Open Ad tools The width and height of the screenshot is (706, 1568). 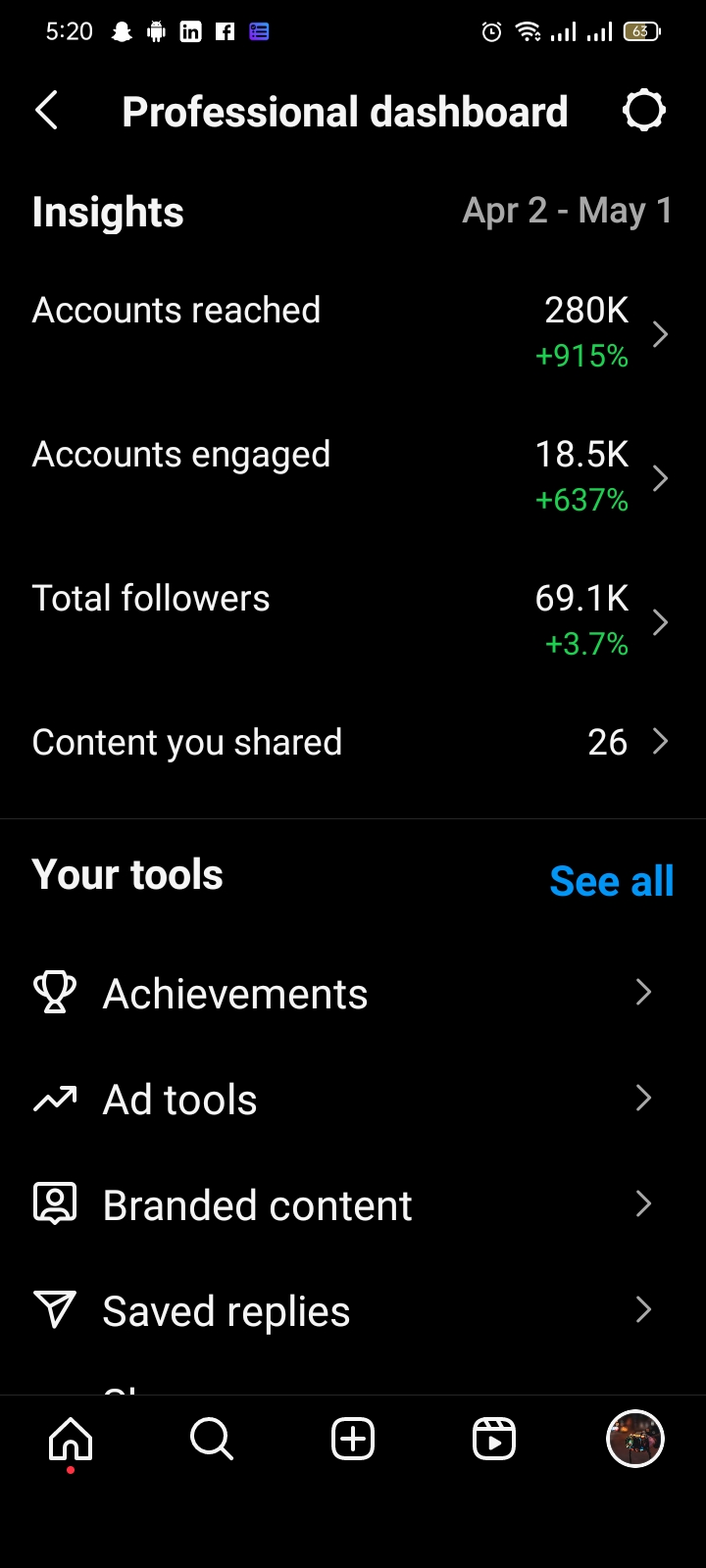[x=353, y=1100]
